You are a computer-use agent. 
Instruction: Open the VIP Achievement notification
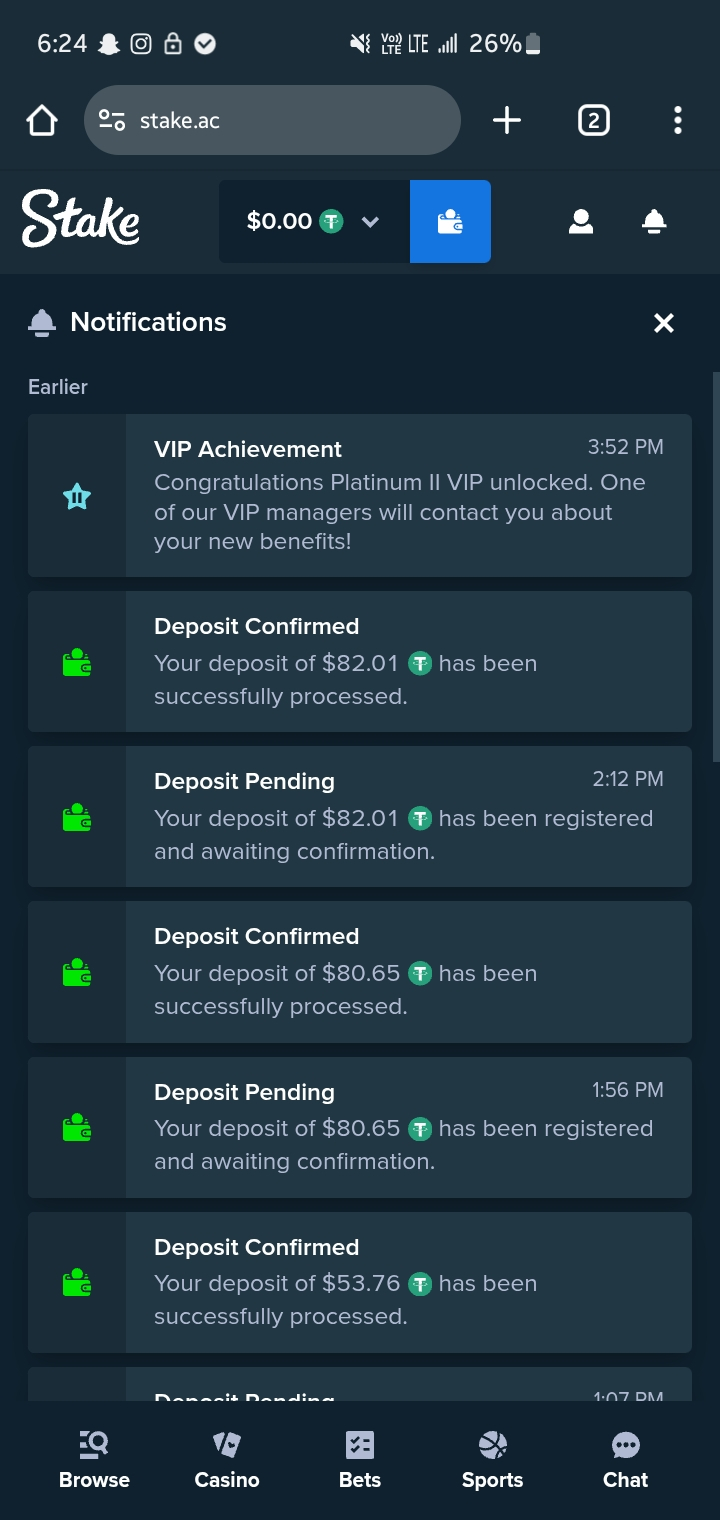(x=360, y=495)
